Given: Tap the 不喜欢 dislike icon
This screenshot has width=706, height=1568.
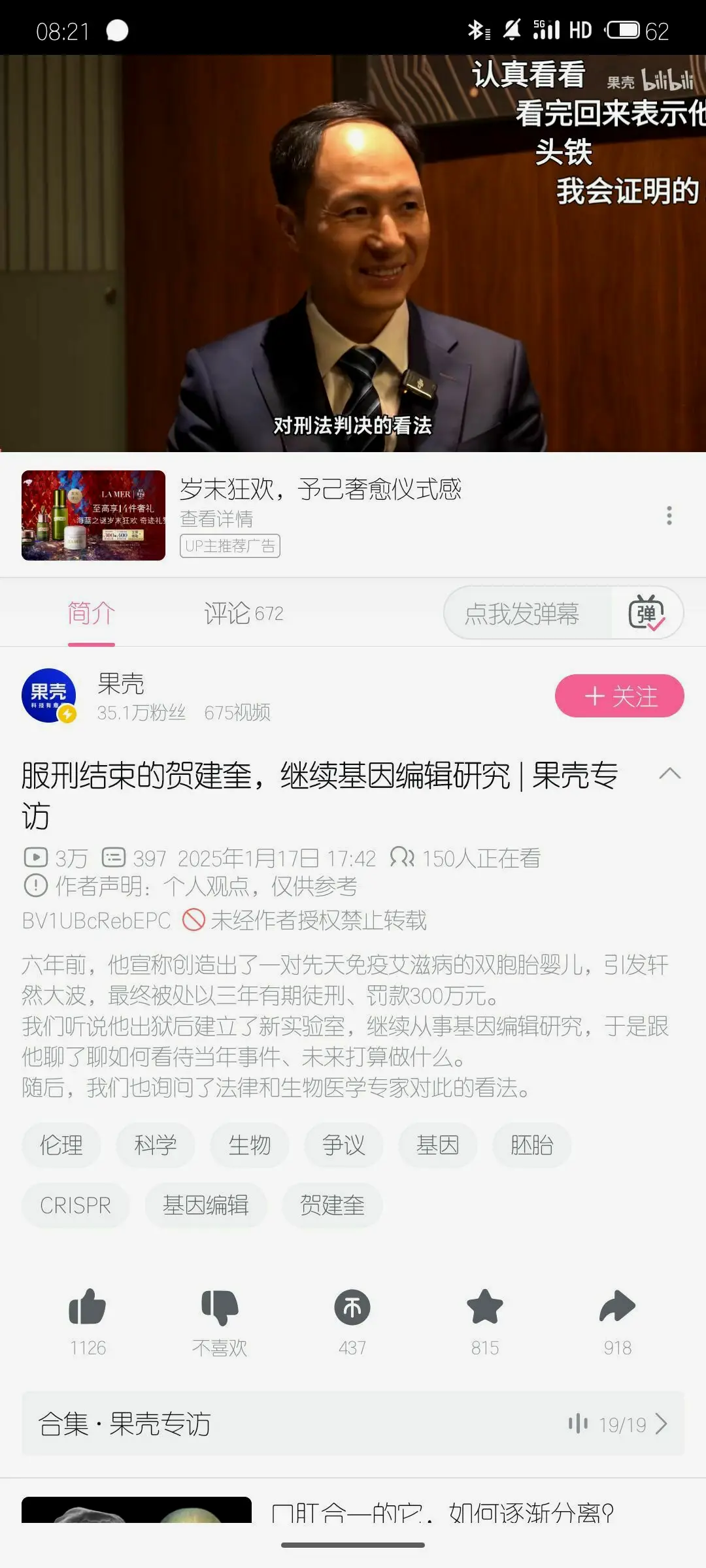Looking at the screenshot, I should pyautogui.click(x=220, y=1307).
